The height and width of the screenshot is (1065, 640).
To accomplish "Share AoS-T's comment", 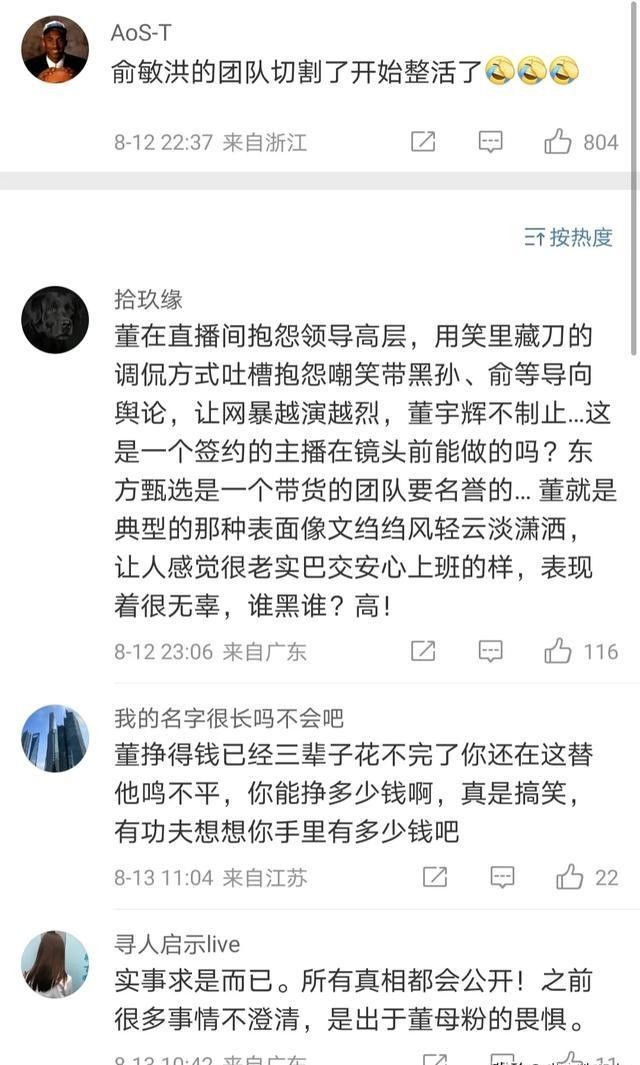I will click(423, 142).
